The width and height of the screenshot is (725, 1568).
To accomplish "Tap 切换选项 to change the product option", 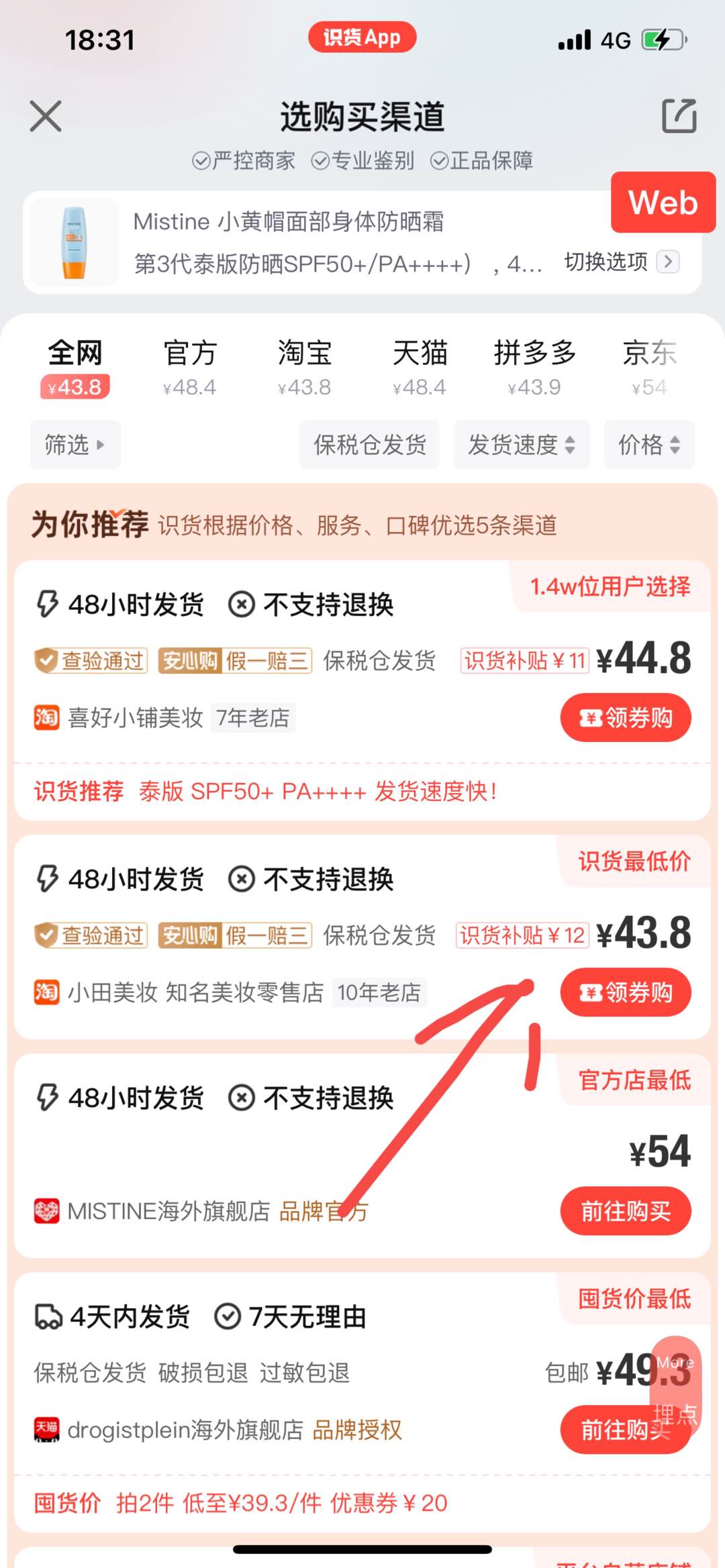I will coord(621,262).
